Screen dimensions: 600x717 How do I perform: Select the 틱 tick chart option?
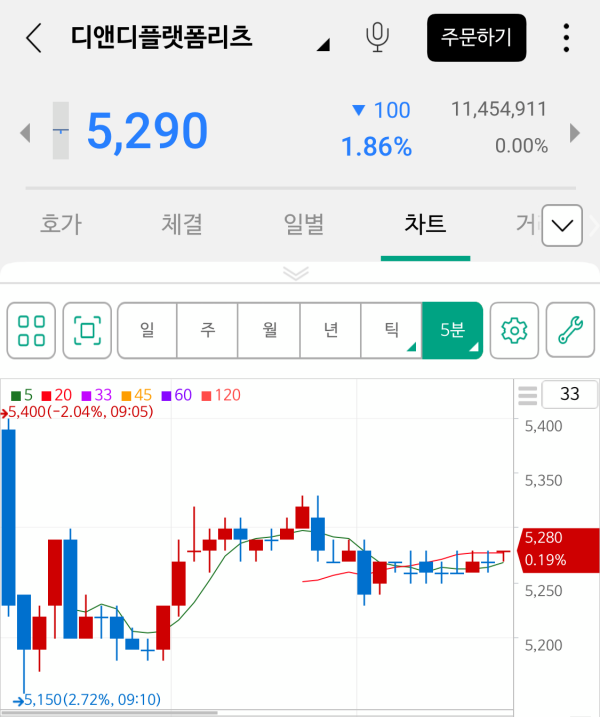[391, 330]
